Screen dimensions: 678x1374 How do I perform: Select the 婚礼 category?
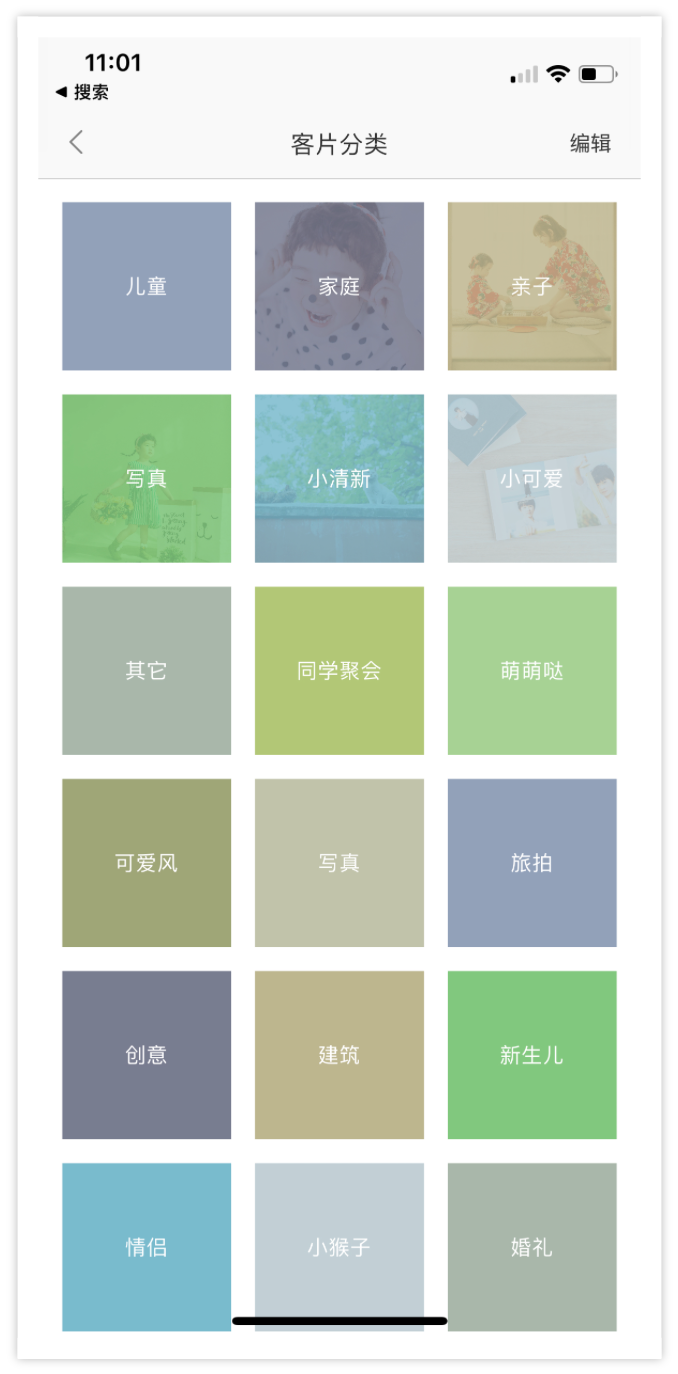(532, 1246)
